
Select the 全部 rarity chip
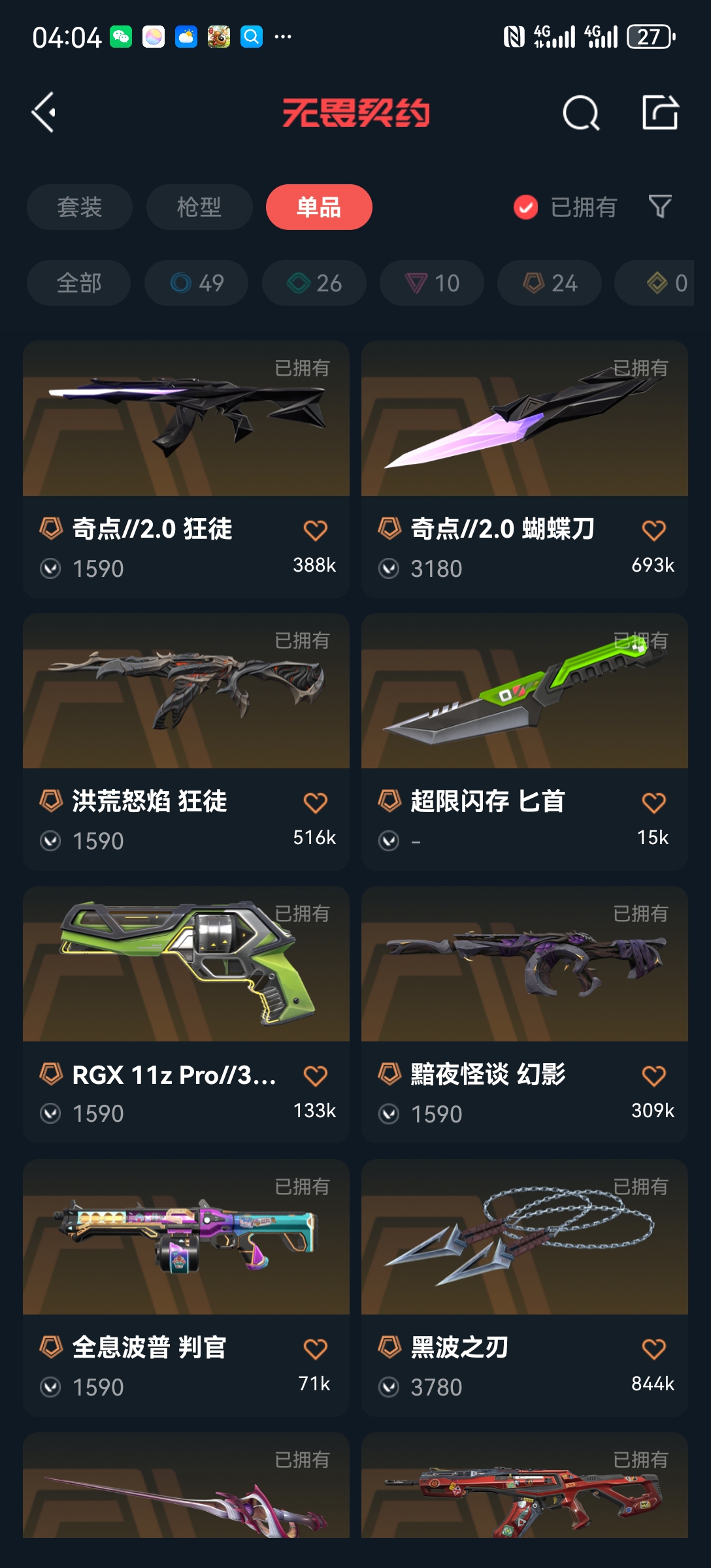pos(79,283)
